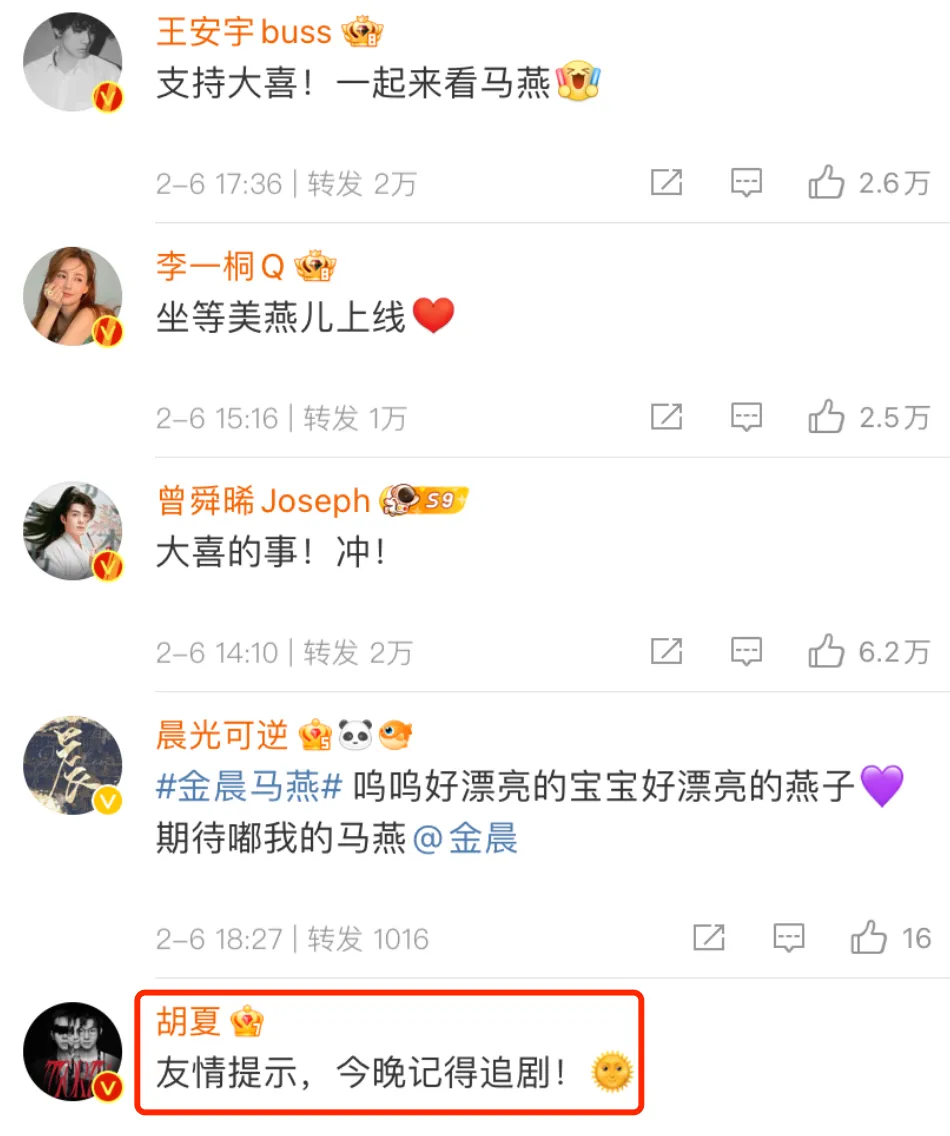Reply to 晨光可逆's comment
Viewport: 950px width, 1136px height.
[x=789, y=938]
